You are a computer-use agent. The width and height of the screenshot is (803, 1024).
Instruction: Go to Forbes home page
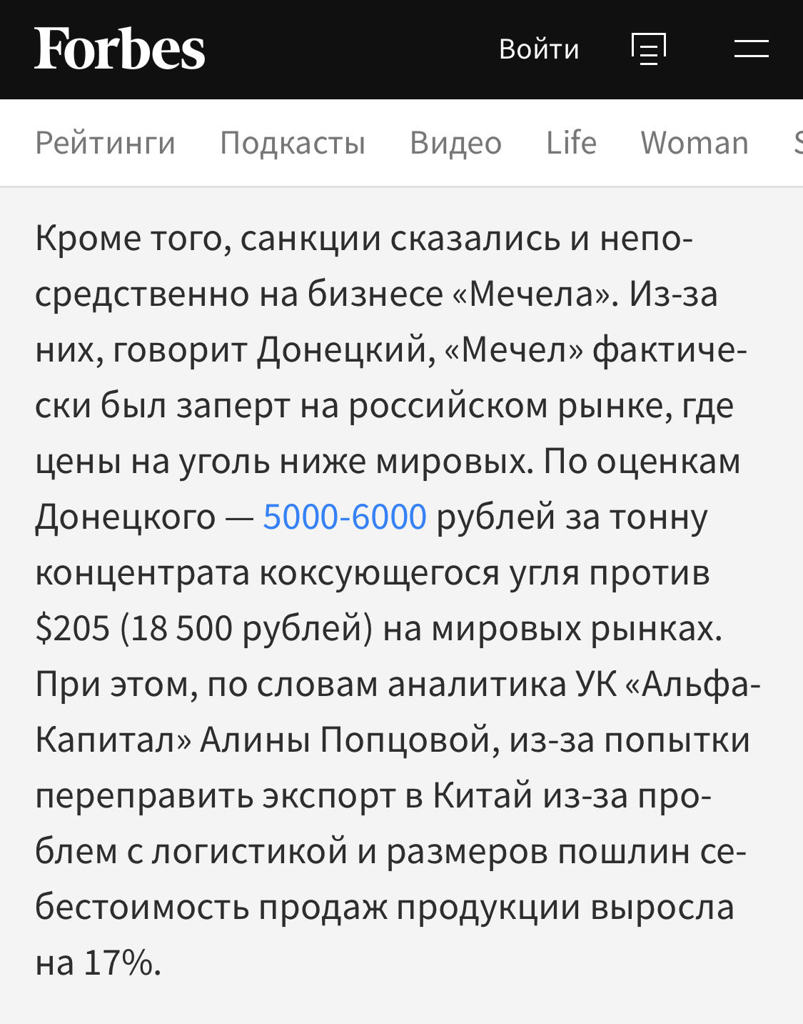(x=119, y=49)
